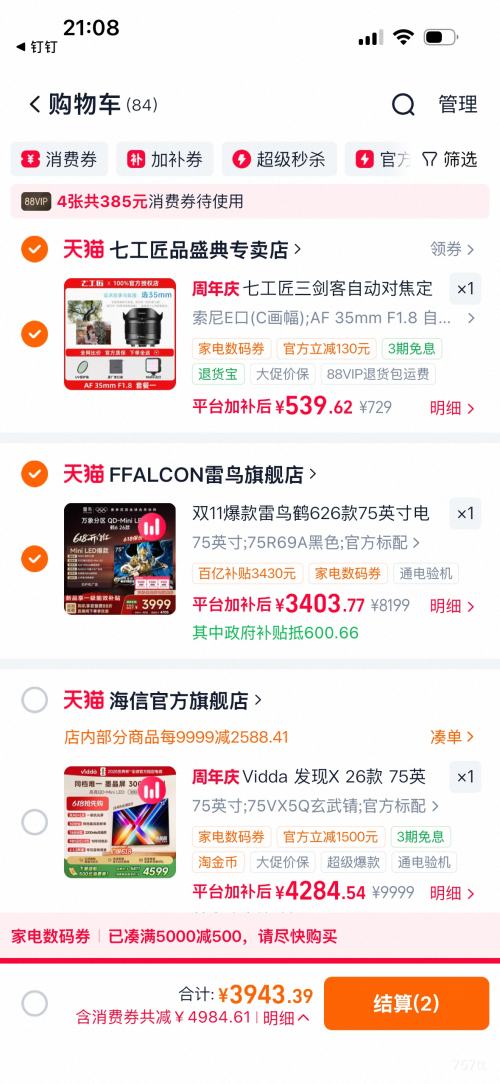Open the 88VIP 消费券待使用 banner
This screenshot has height=1084, width=500.
[250, 202]
